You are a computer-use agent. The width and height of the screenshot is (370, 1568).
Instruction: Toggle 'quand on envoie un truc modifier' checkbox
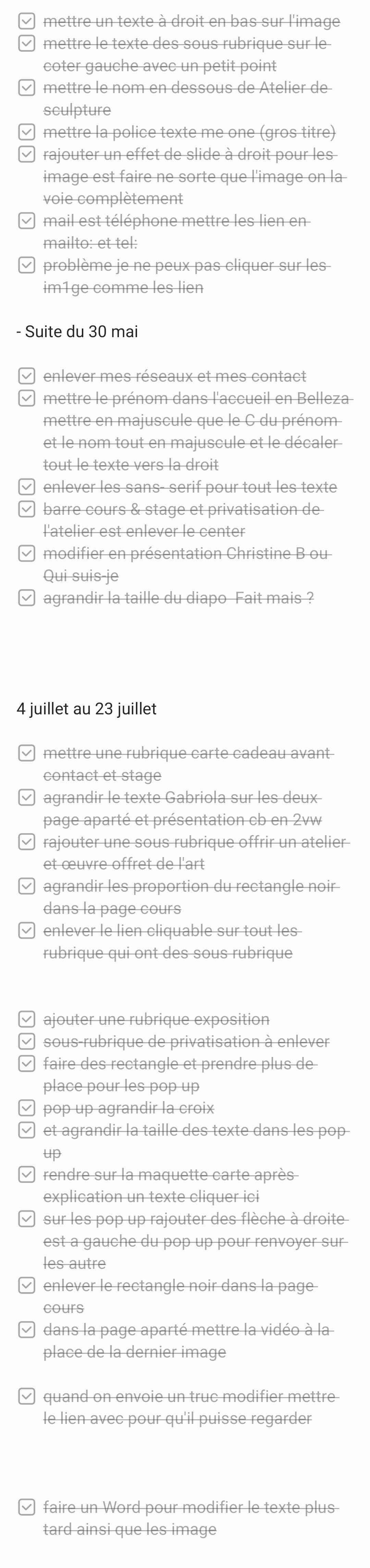26,1397
